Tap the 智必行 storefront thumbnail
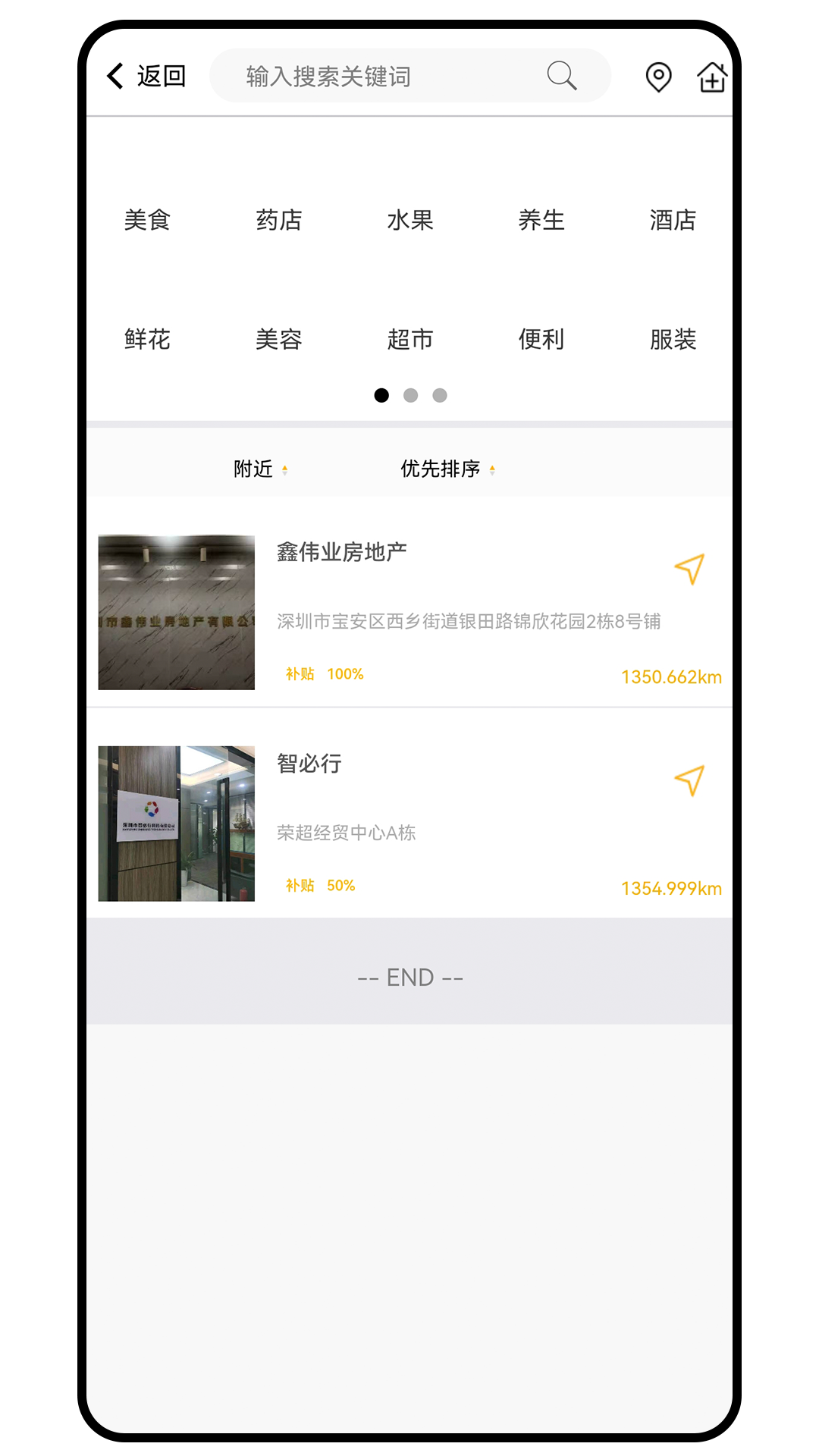819x1456 pixels. pyautogui.click(x=176, y=823)
